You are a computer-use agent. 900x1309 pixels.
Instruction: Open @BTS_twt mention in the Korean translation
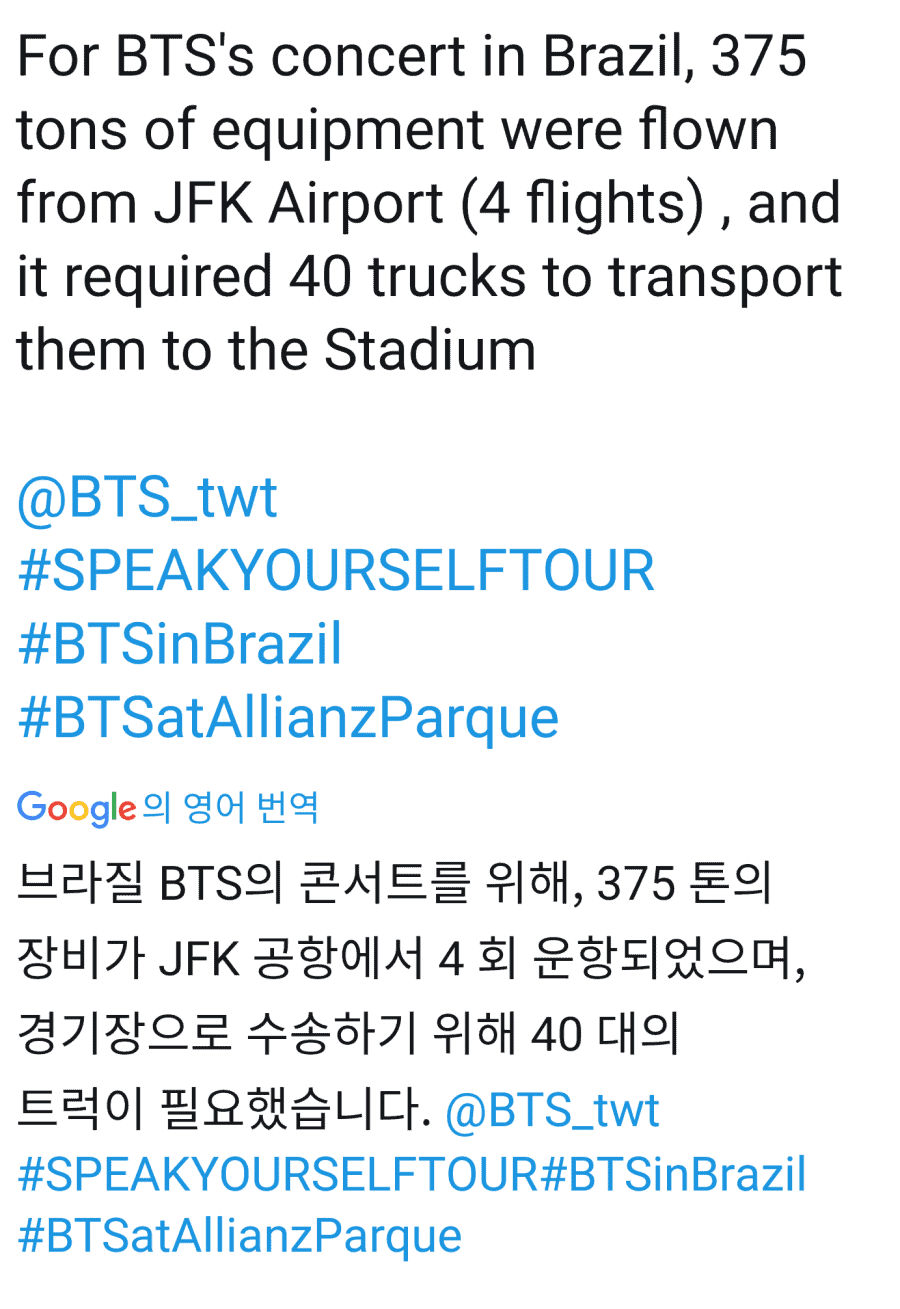(x=552, y=1111)
